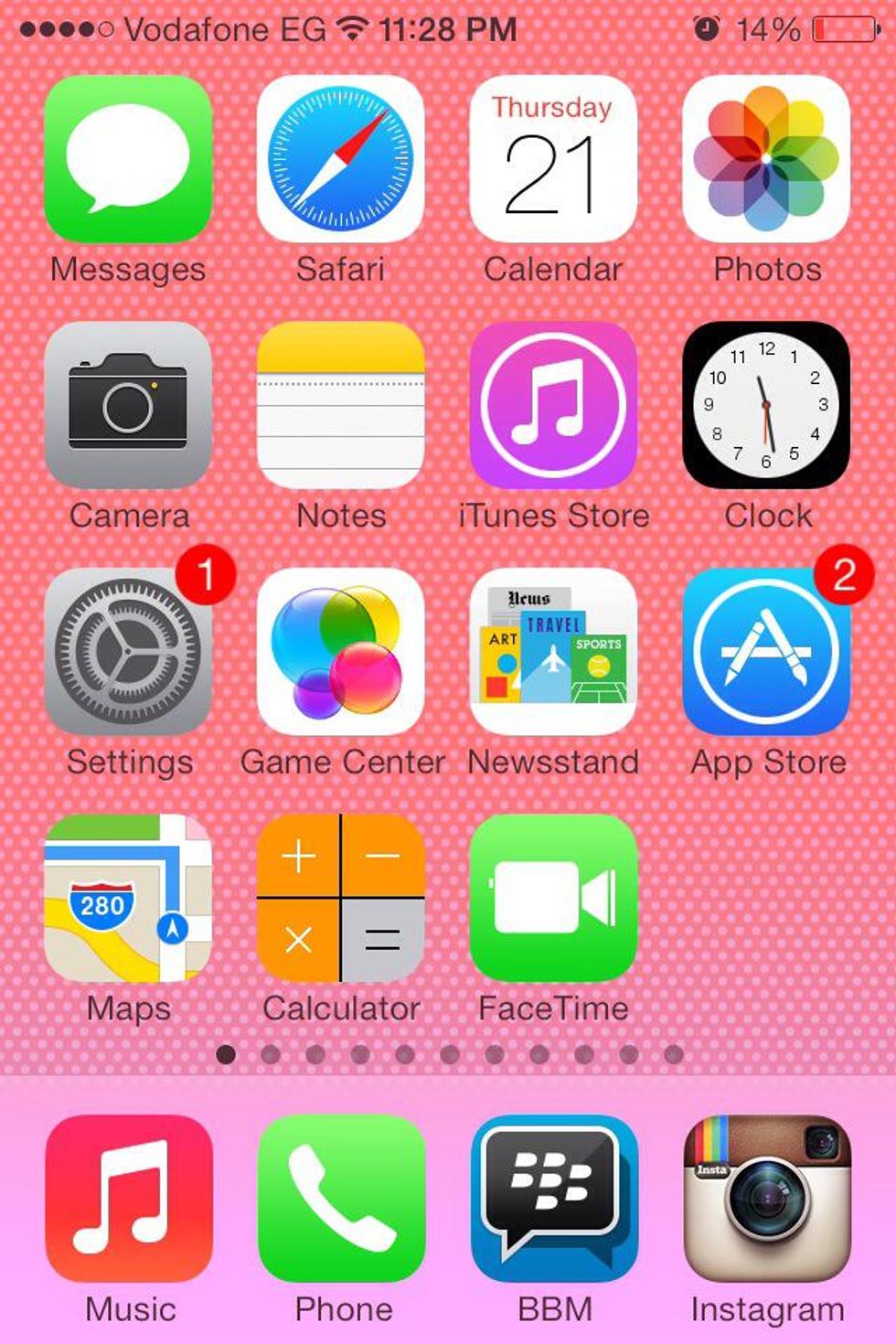Launch the Calculator app
896x1344 pixels.
pyautogui.click(x=340, y=898)
